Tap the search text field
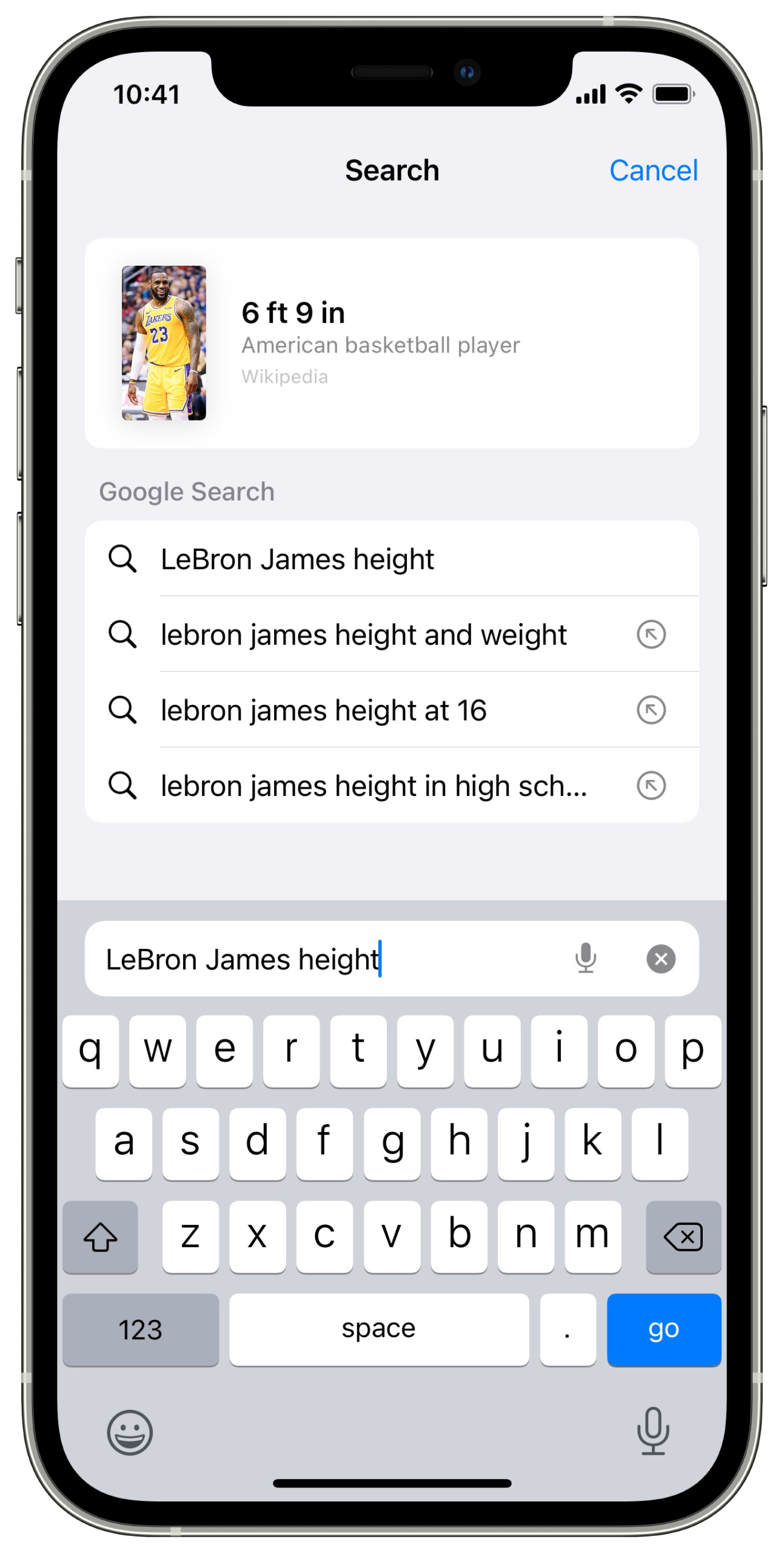784x1553 pixels. [327, 958]
